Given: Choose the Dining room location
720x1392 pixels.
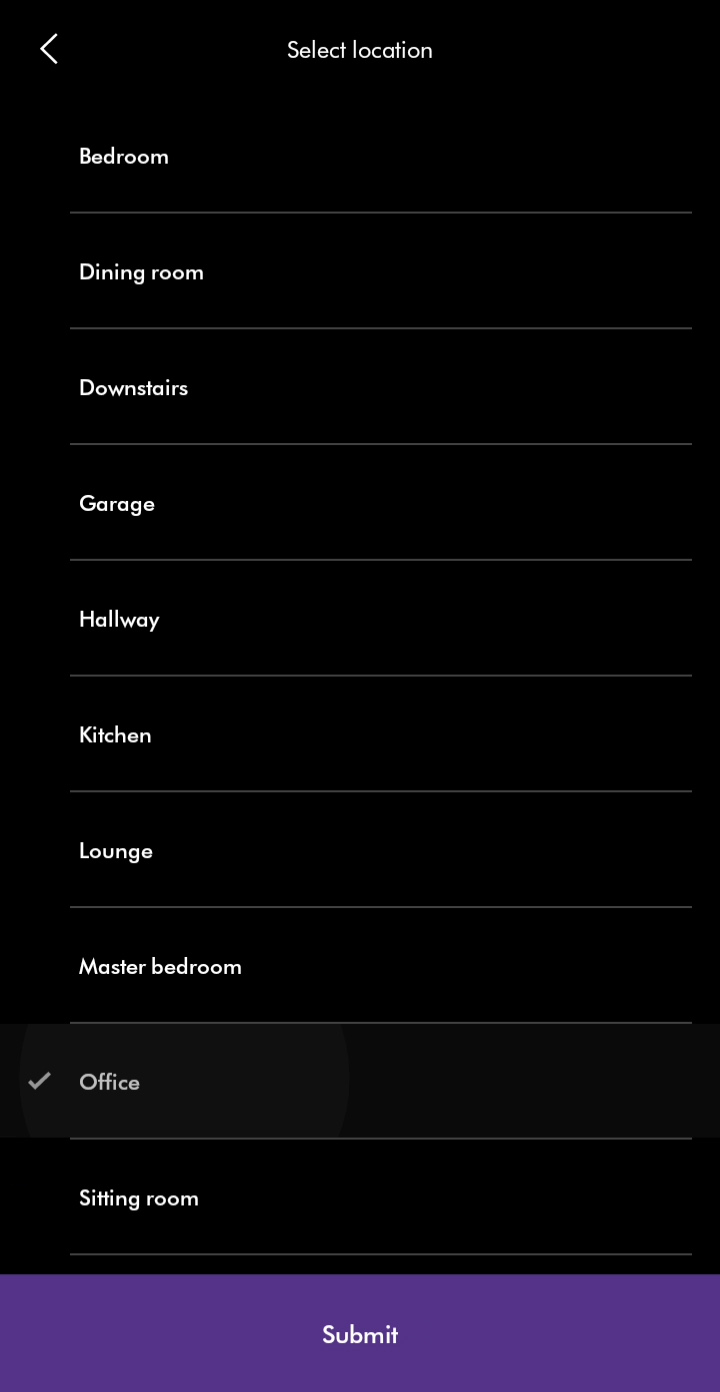Looking at the screenshot, I should (360, 272).
